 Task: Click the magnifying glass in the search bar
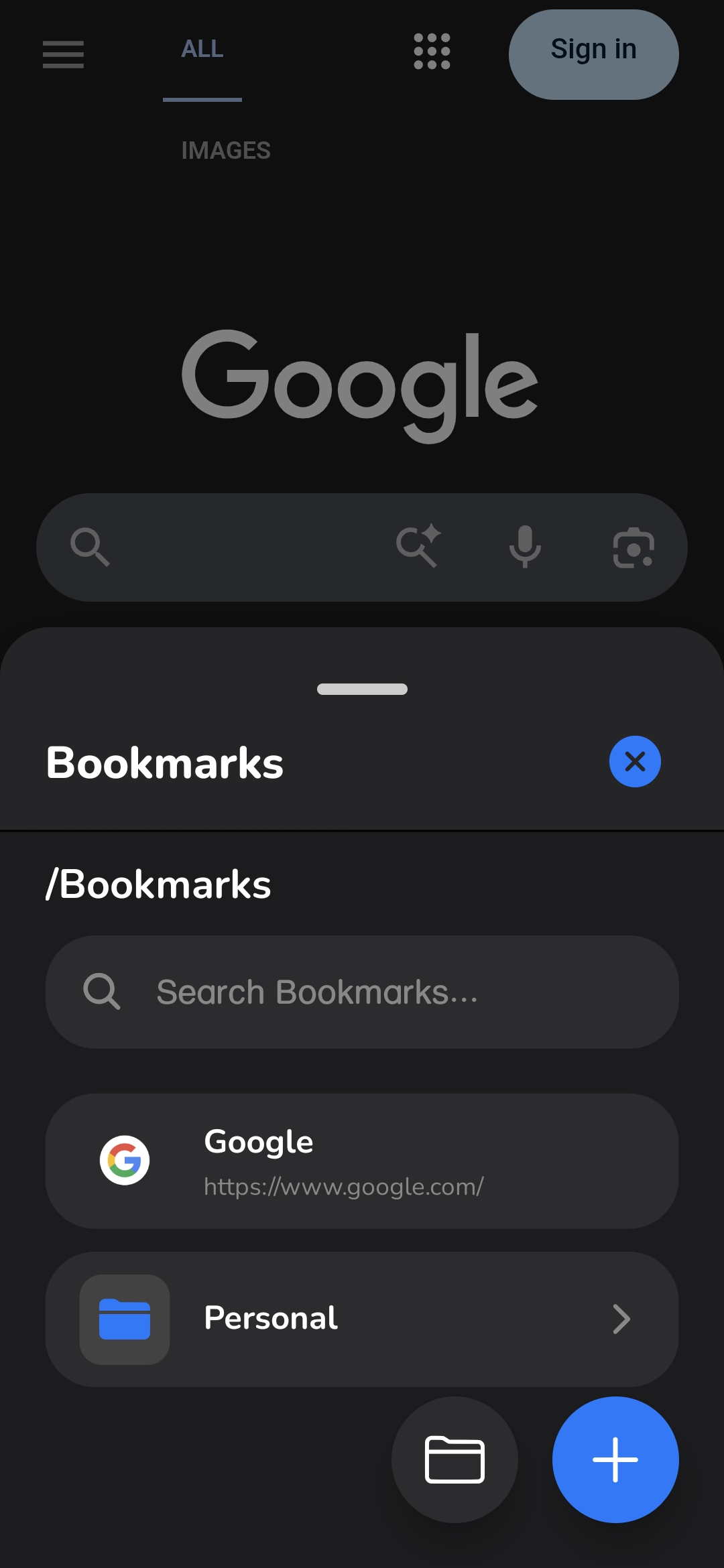(93, 547)
